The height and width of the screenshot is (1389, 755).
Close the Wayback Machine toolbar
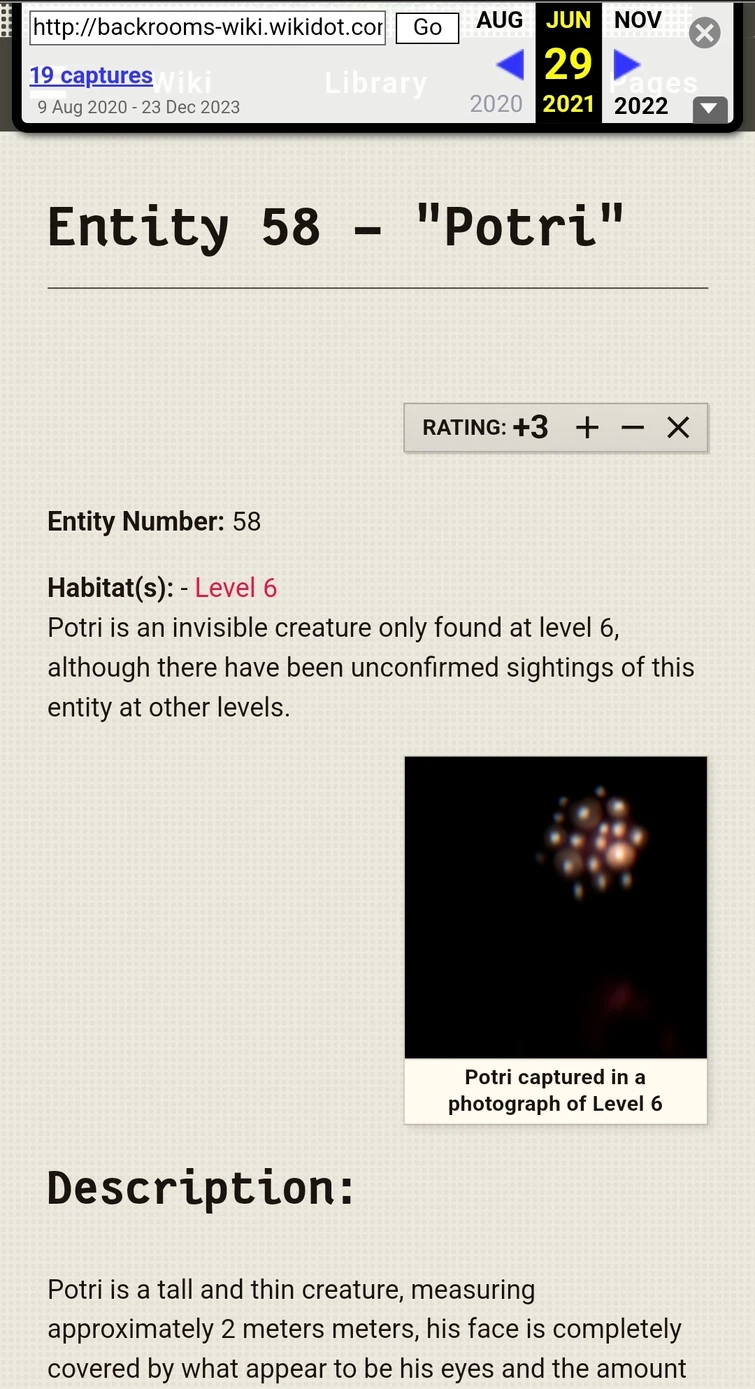pos(705,33)
